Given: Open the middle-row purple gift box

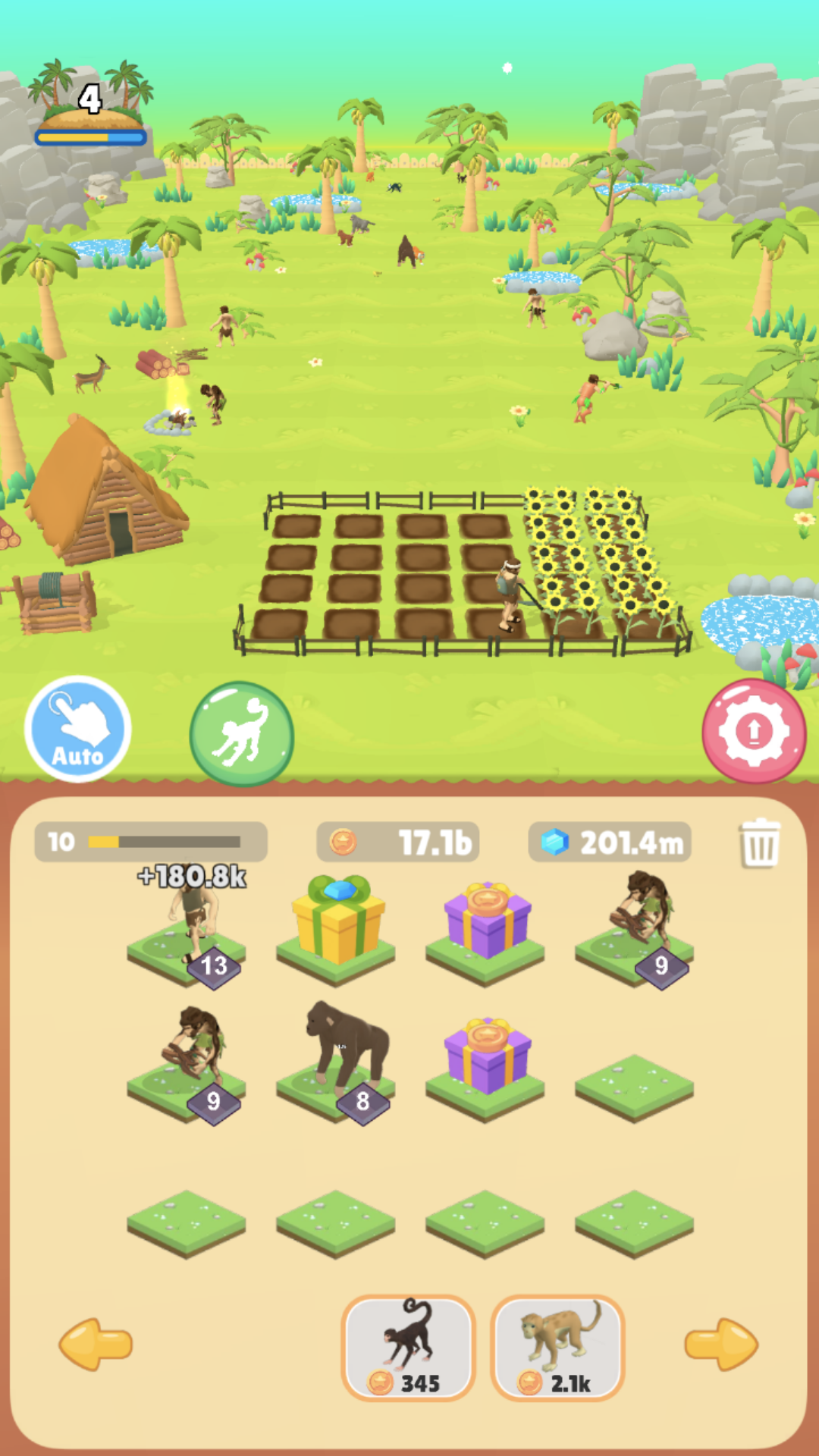Looking at the screenshot, I should (x=484, y=1062).
